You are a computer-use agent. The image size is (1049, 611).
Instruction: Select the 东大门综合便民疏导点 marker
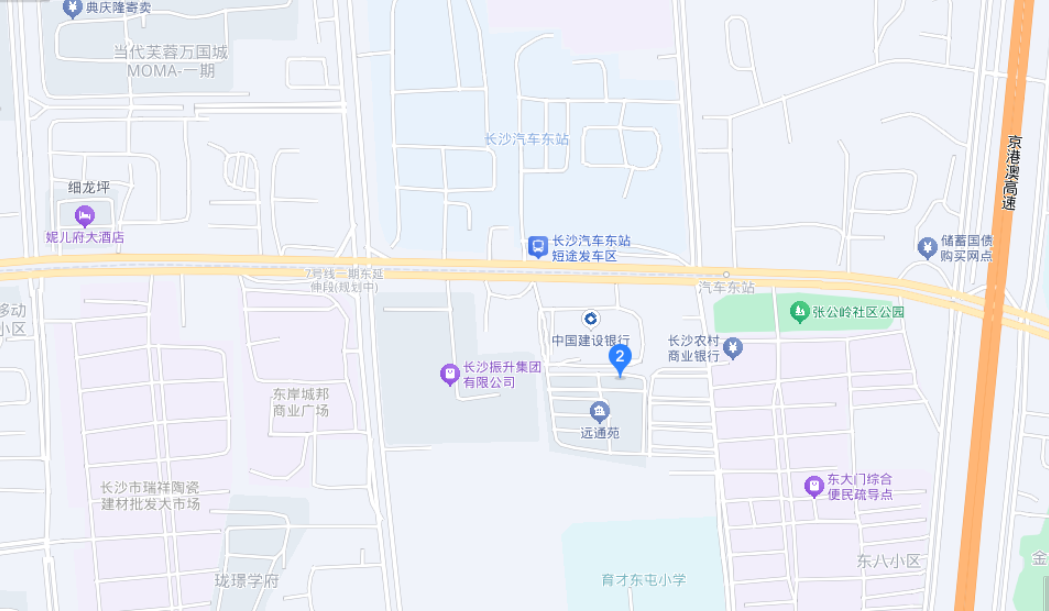(814, 487)
